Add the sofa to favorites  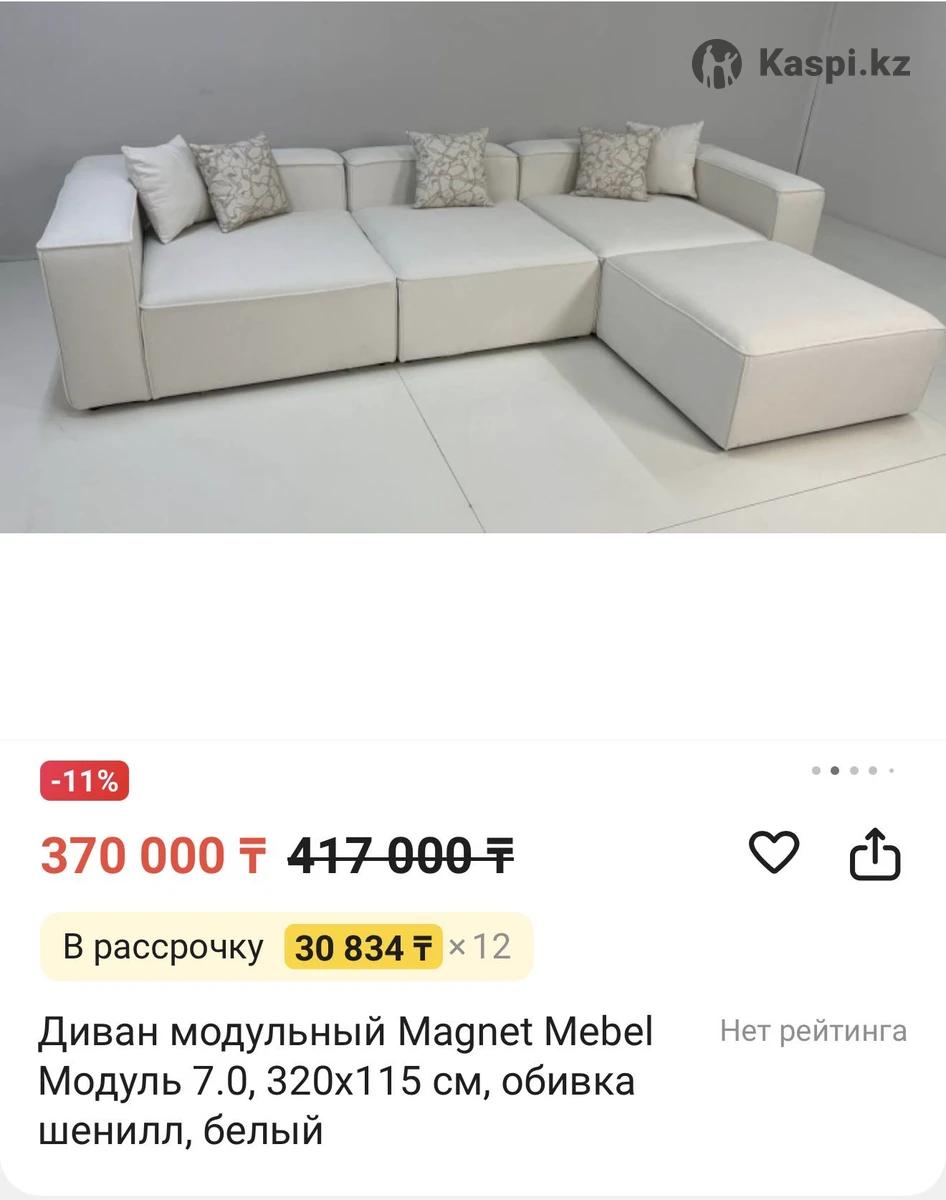[x=773, y=853]
